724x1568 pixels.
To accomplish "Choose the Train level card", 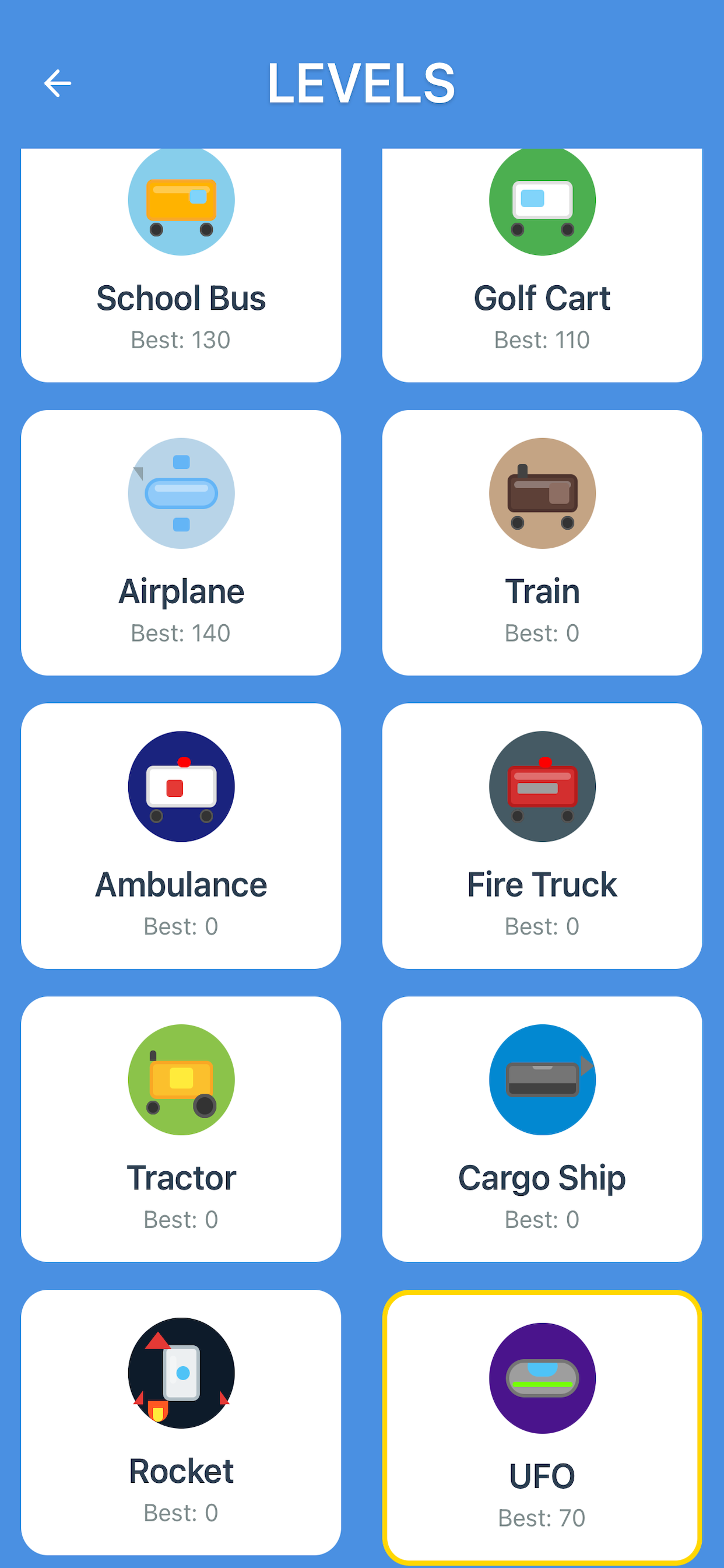I will (x=542, y=542).
